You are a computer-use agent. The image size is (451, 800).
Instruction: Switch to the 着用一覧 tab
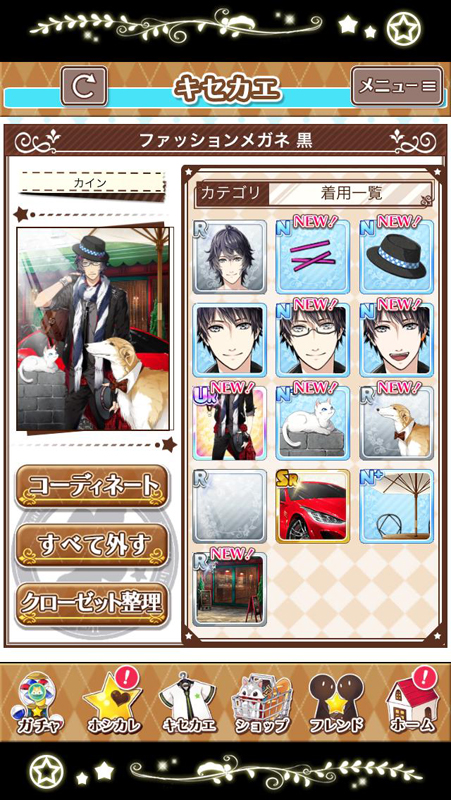pos(351,193)
